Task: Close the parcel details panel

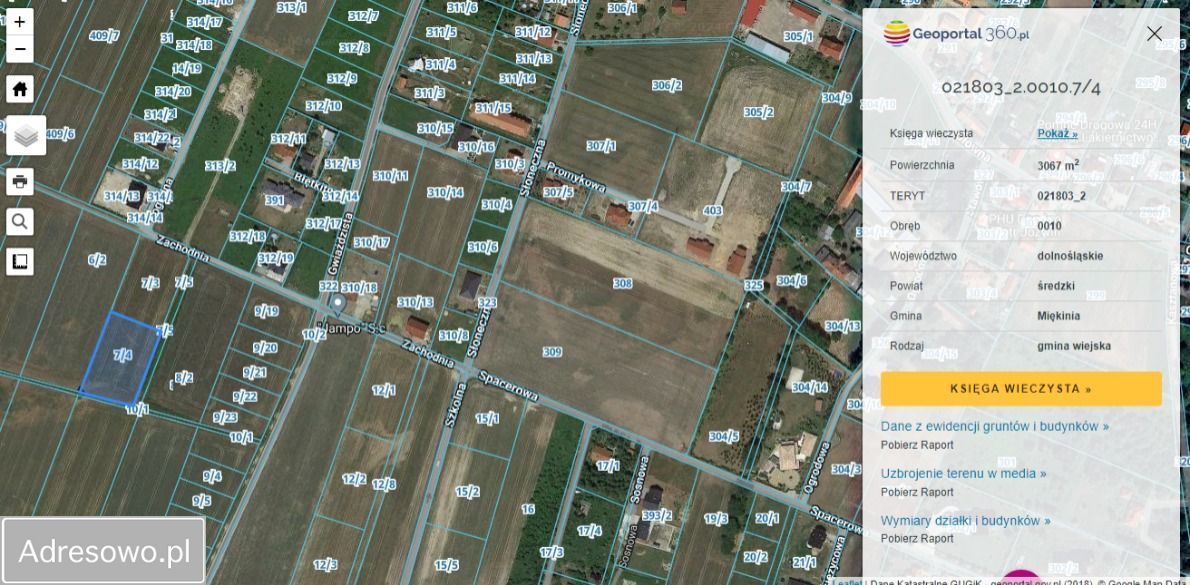Action: [1154, 34]
